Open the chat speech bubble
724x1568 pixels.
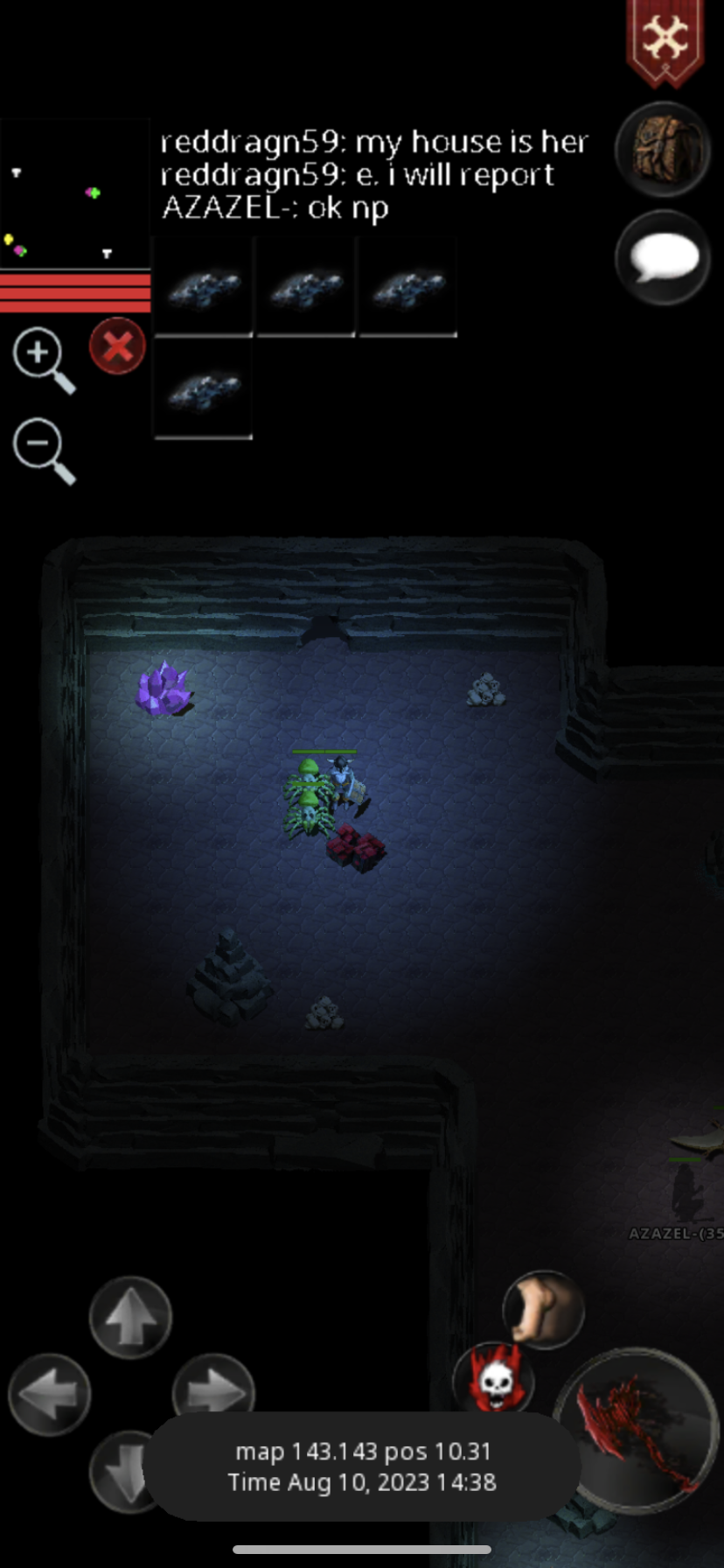663,259
